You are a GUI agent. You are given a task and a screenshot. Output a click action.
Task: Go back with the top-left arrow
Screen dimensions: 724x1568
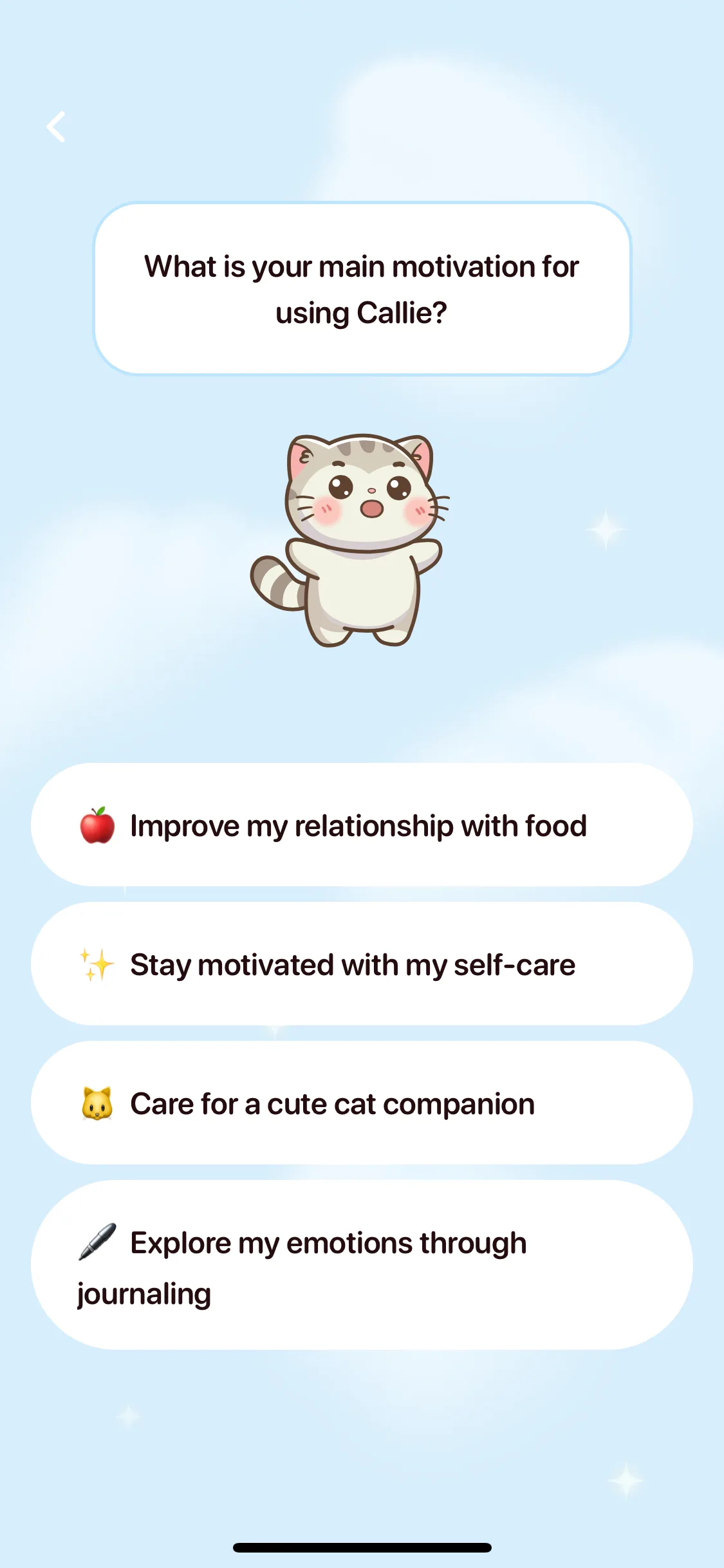(57, 127)
